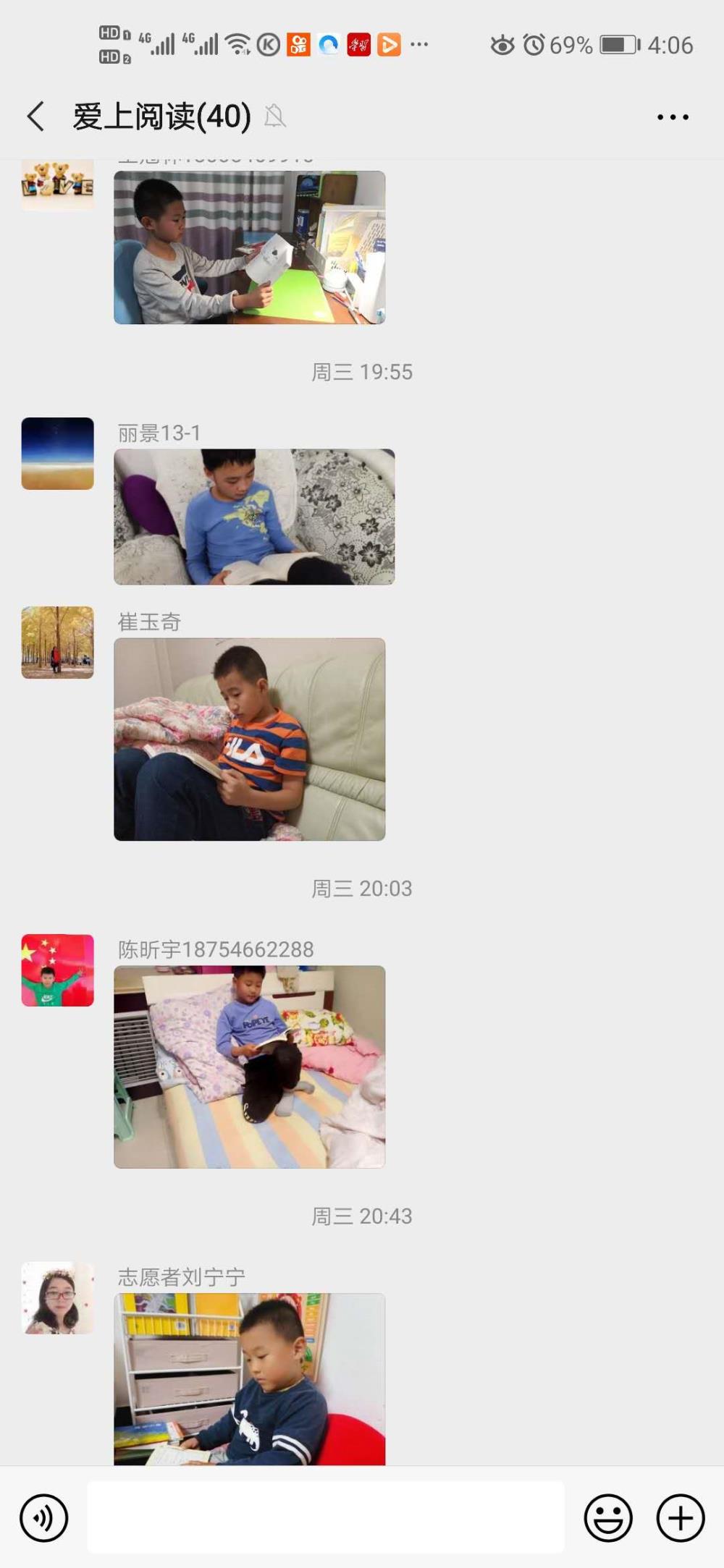View the photo sent by 丽景13-1
Viewport: 724px width, 1568px height.
click(x=254, y=517)
